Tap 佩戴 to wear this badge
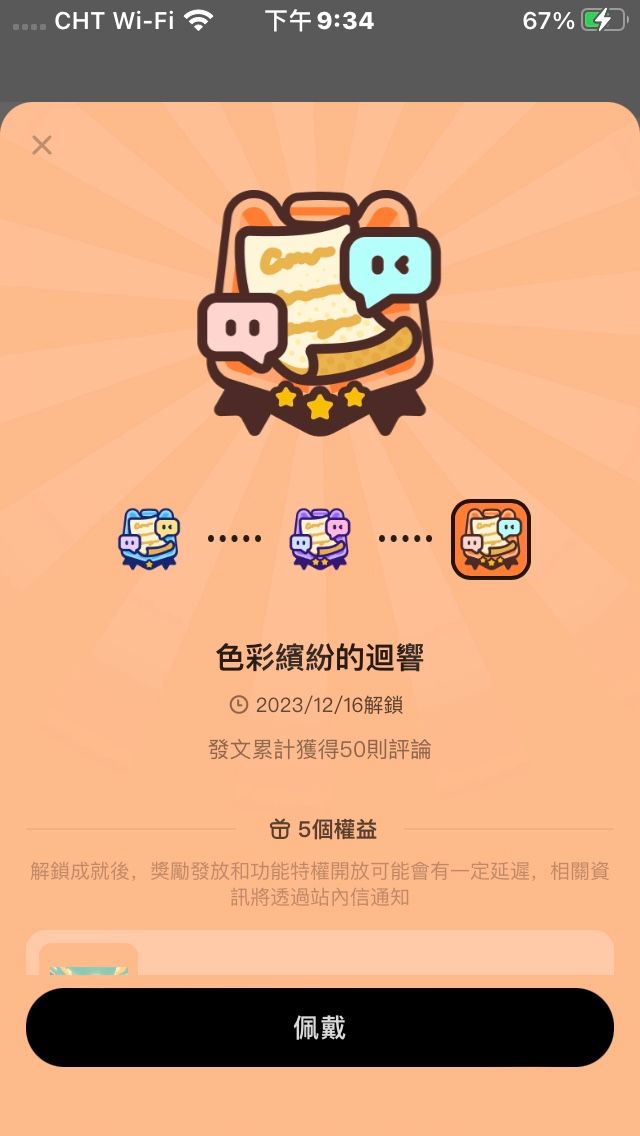The image size is (640, 1136). point(320,1027)
